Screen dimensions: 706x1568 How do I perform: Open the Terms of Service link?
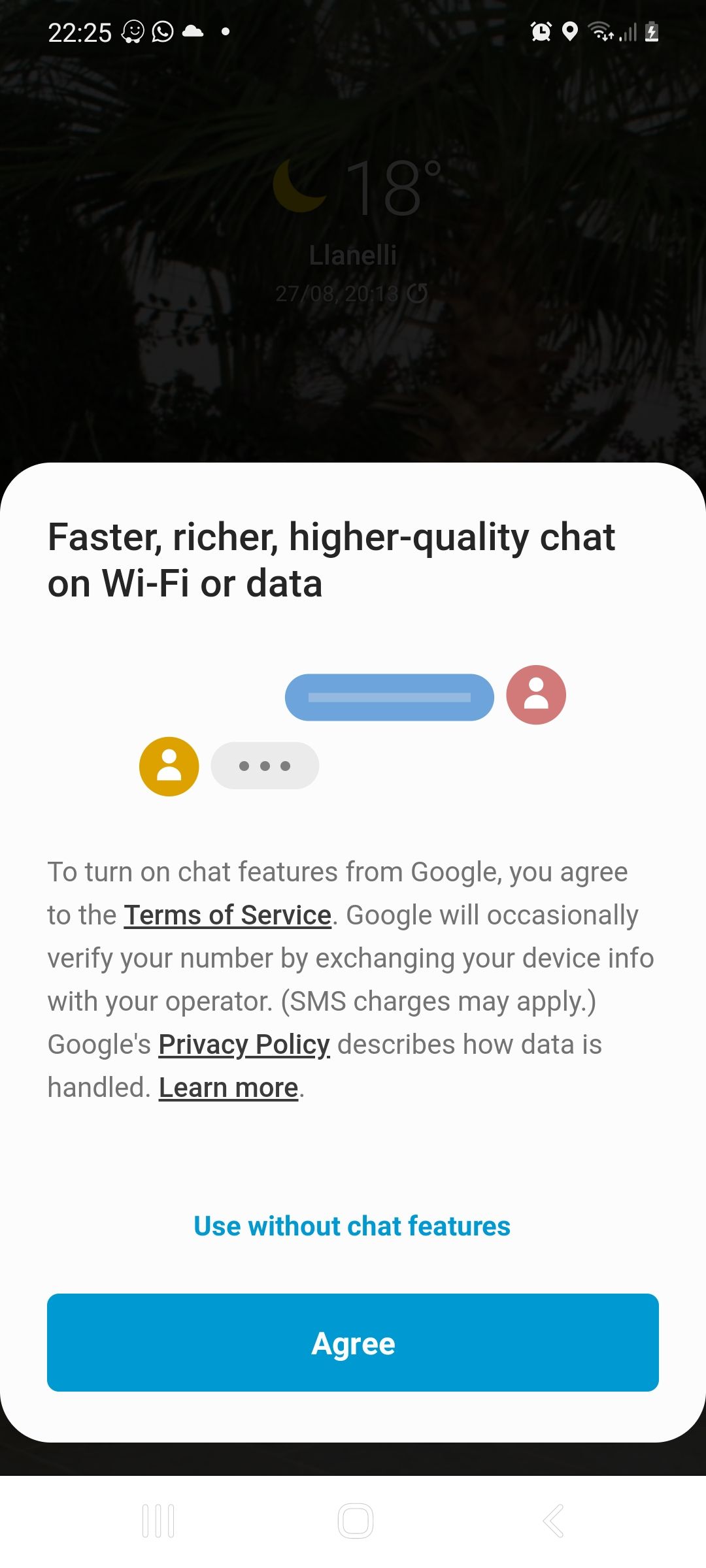coord(227,915)
